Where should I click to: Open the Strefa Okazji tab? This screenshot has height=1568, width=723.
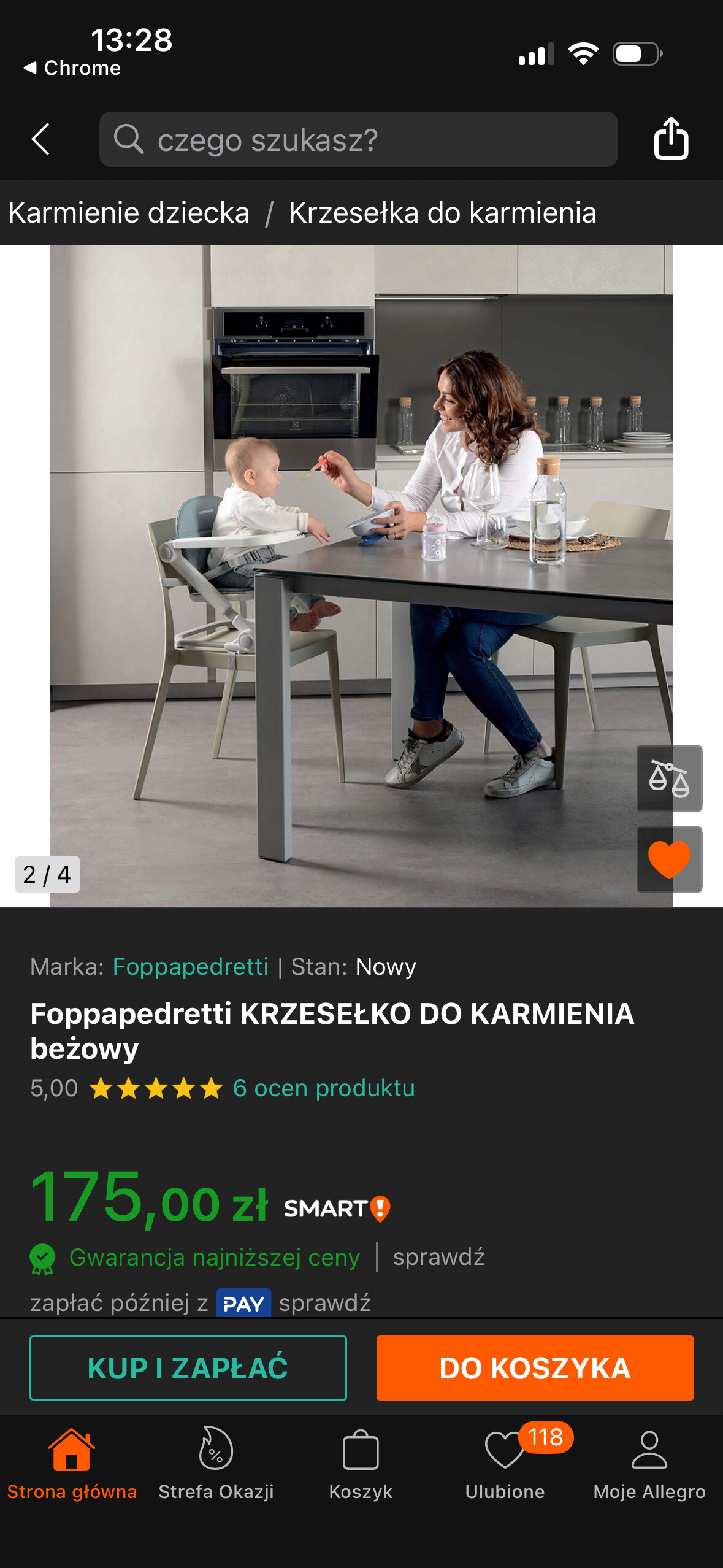coord(216,1464)
